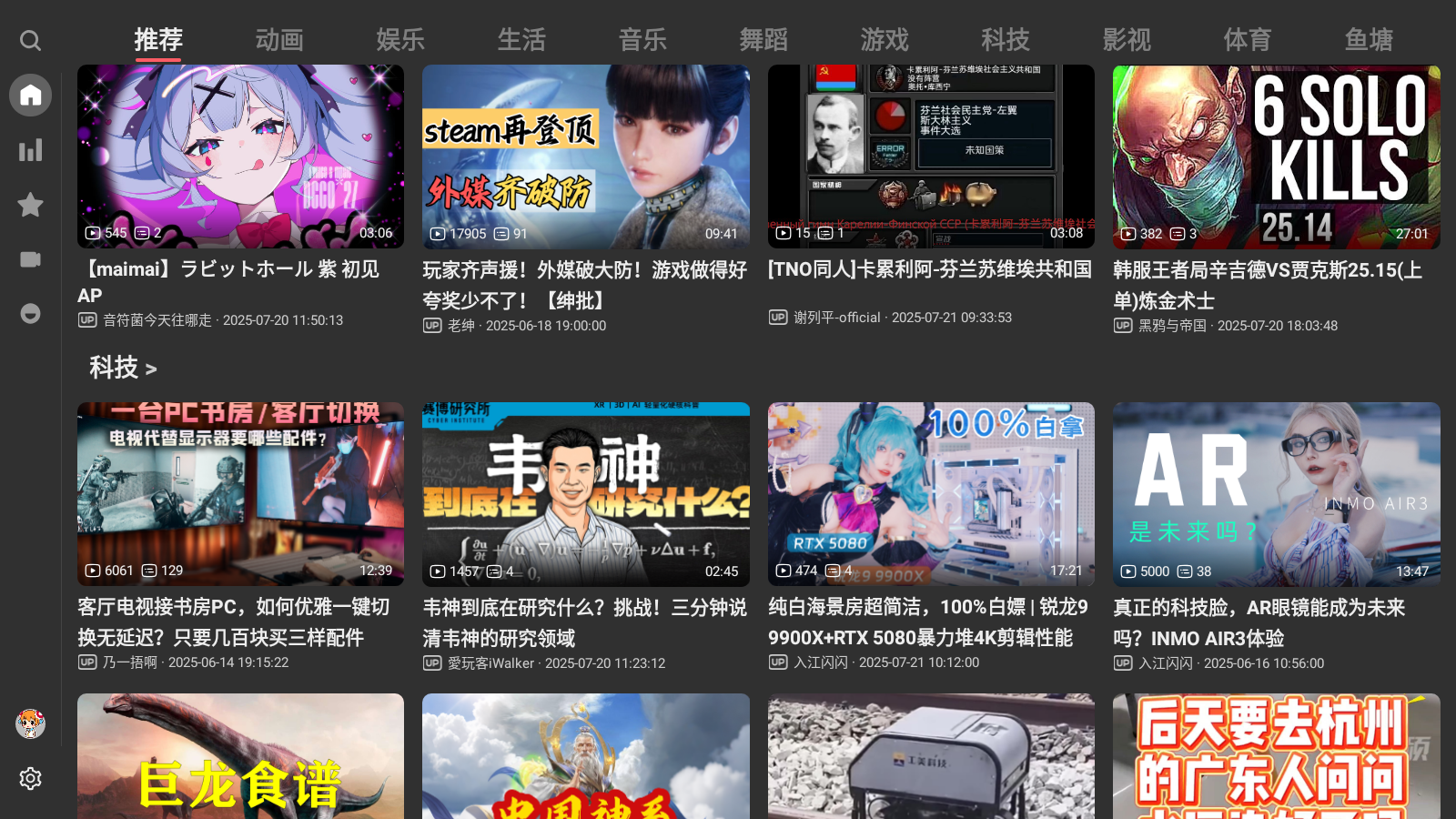Switch to the 娱乐 tab

coord(400,40)
